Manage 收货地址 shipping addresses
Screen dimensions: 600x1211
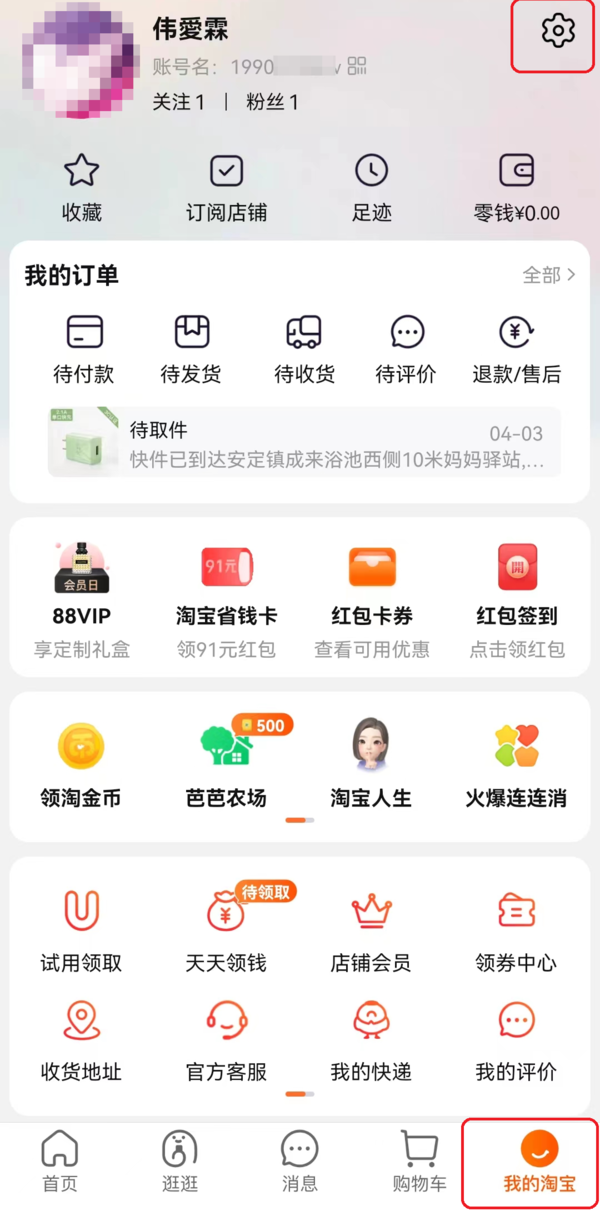tap(81, 1038)
